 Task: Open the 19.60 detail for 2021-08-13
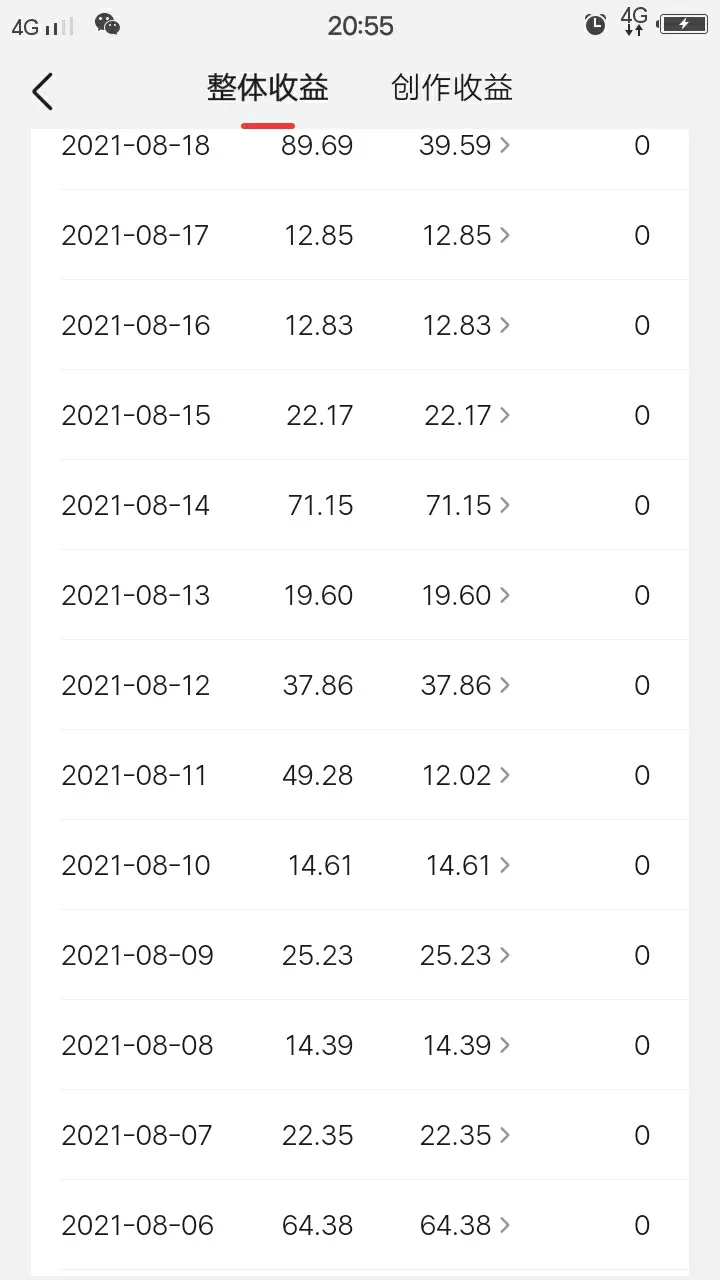pyautogui.click(x=465, y=596)
